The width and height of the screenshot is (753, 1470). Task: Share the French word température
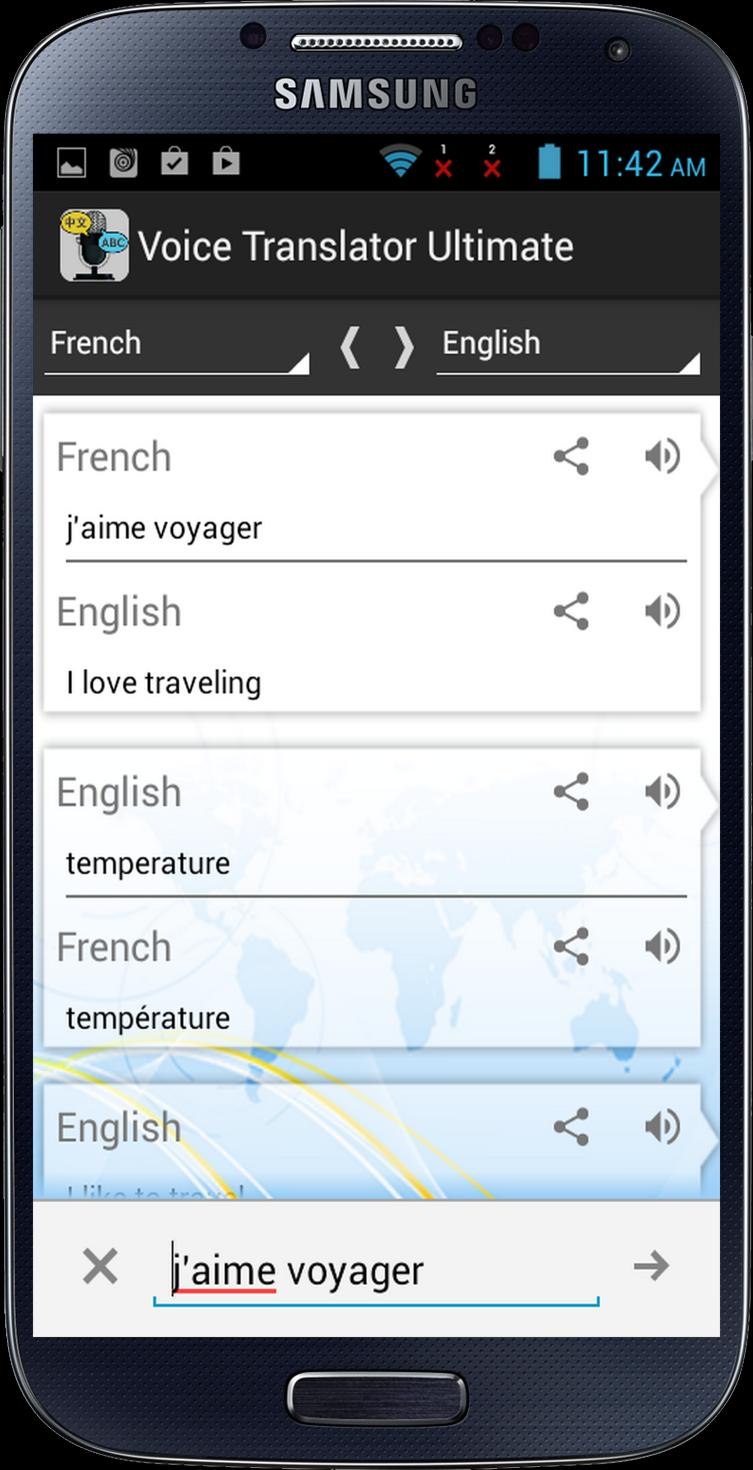click(571, 946)
